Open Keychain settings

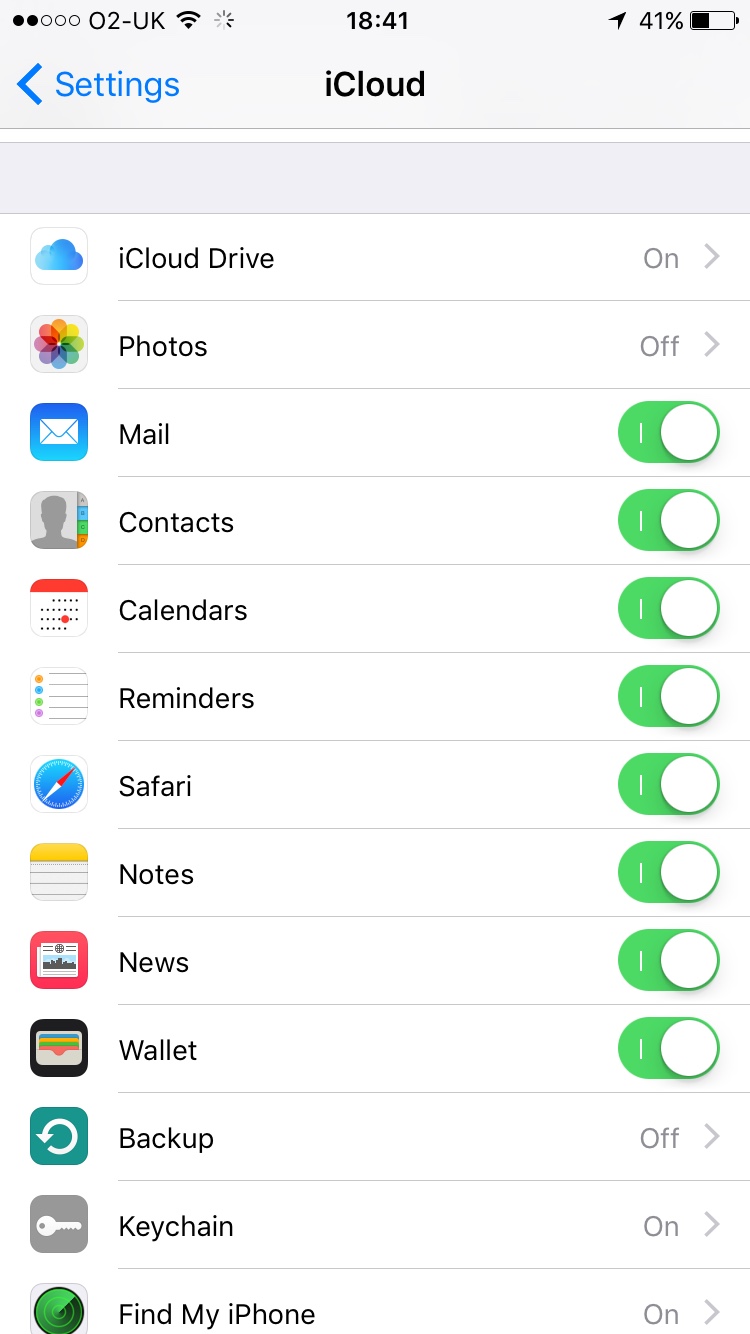pyautogui.click(x=375, y=1226)
